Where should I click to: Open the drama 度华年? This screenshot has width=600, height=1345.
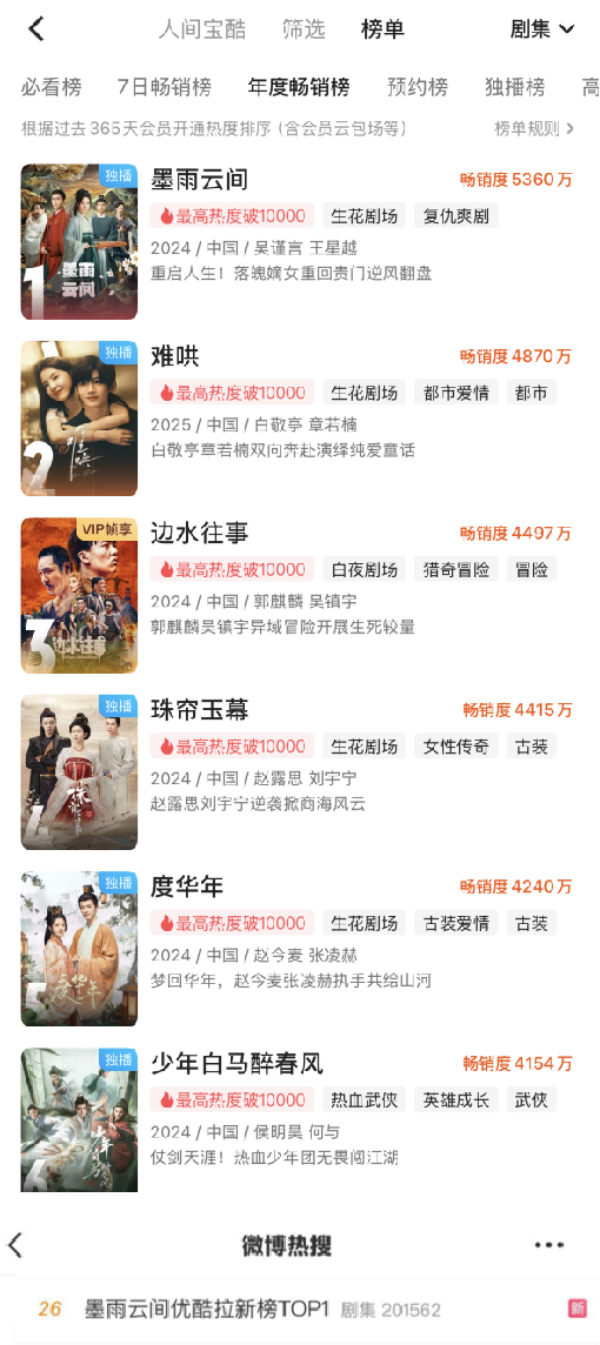tap(187, 887)
